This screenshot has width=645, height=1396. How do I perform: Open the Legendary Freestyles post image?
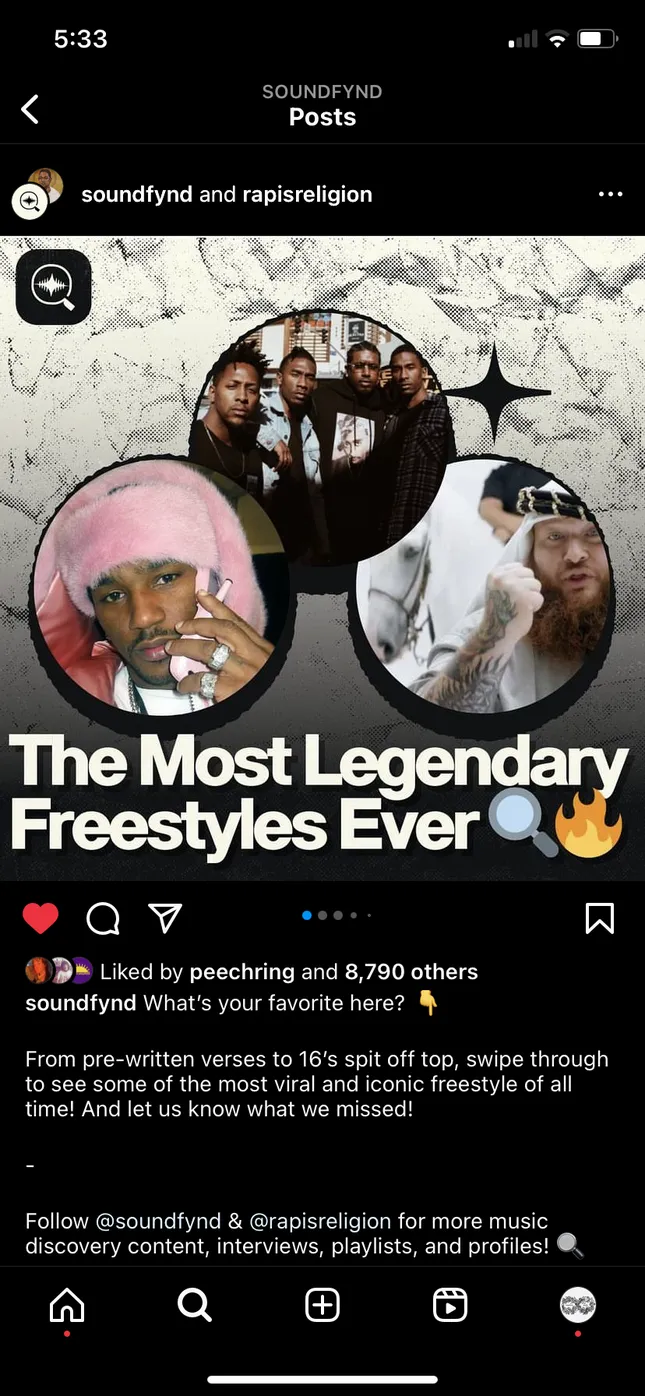click(322, 560)
